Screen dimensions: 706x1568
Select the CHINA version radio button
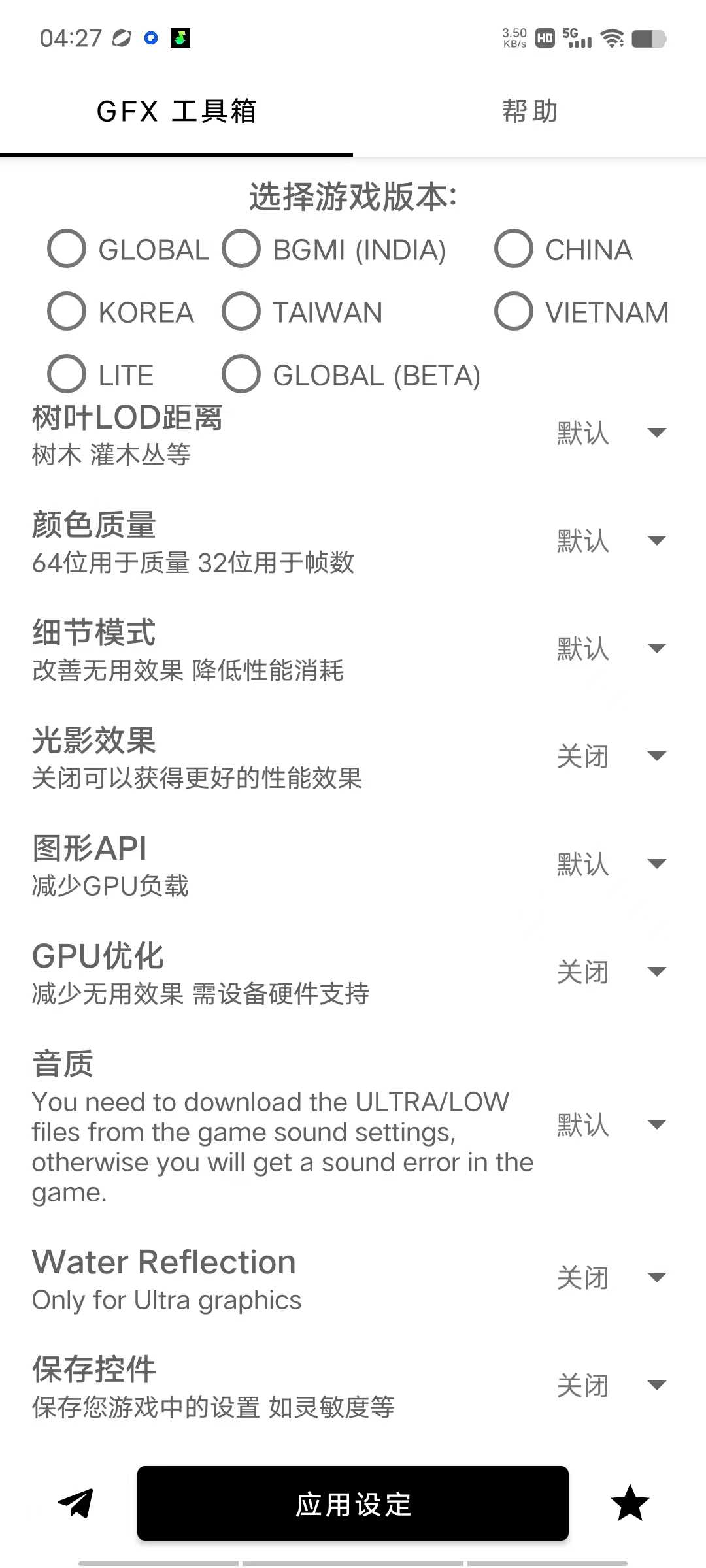[x=563, y=249]
